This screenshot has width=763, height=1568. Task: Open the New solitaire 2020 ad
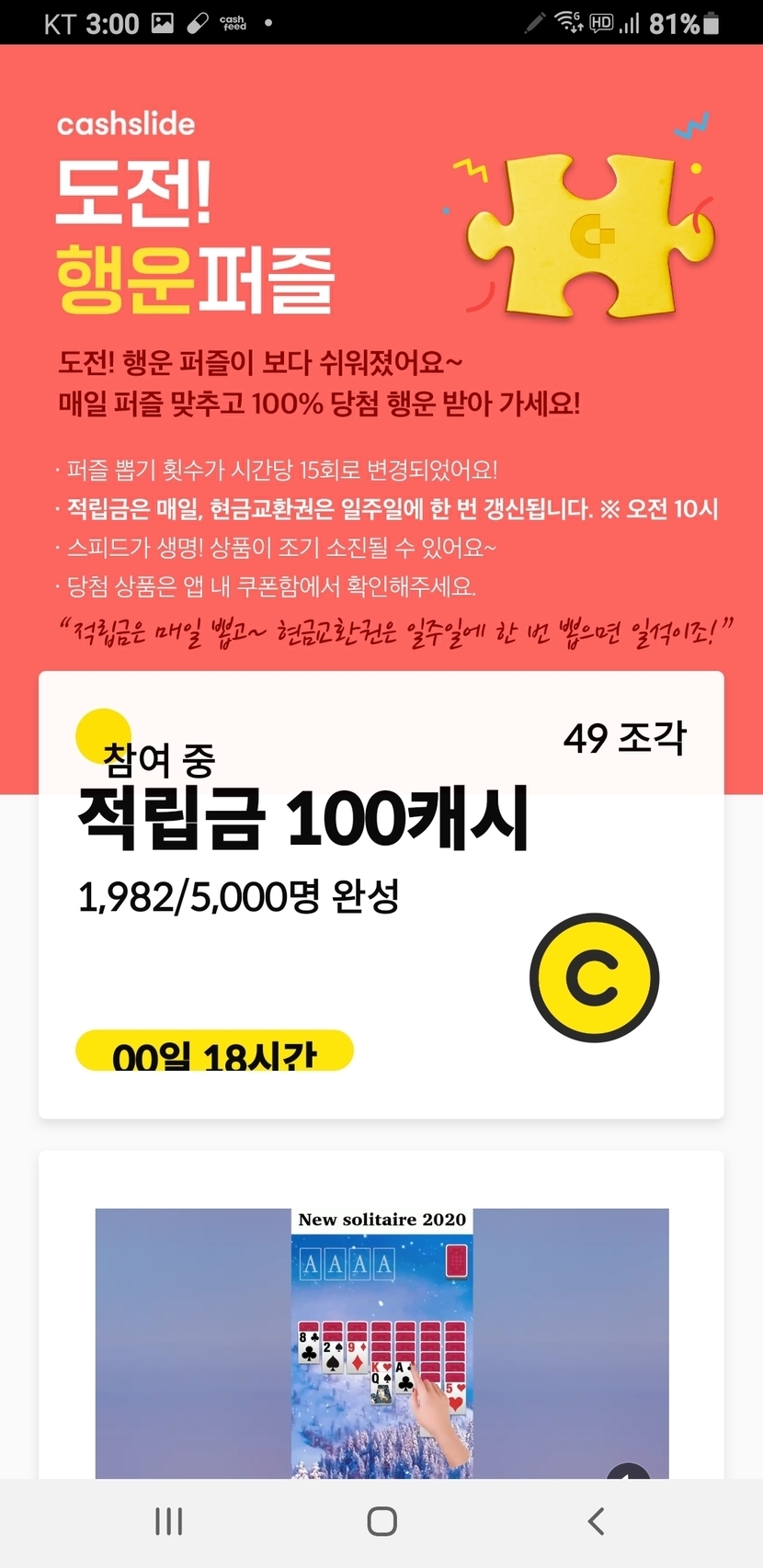tap(381, 1342)
